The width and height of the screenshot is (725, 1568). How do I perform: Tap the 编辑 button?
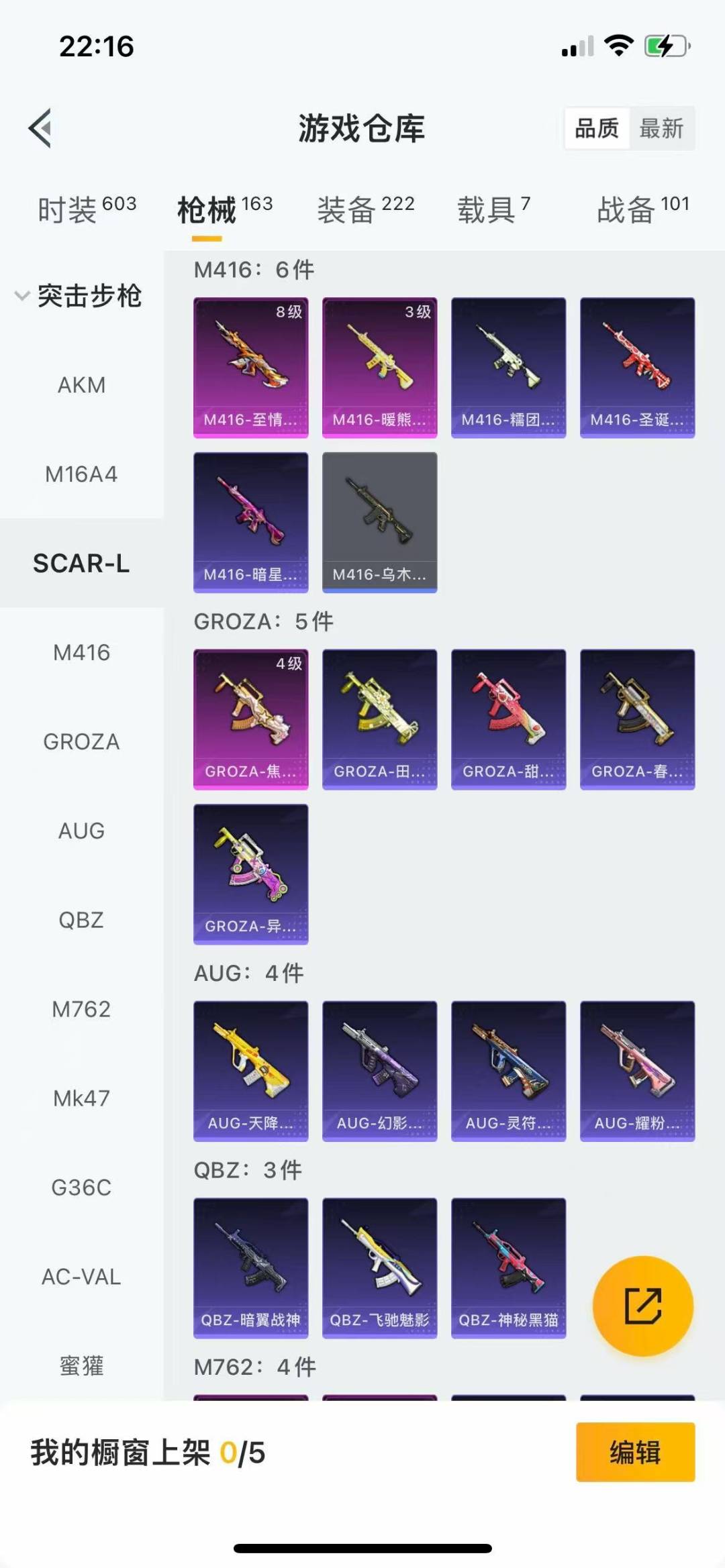(635, 1452)
